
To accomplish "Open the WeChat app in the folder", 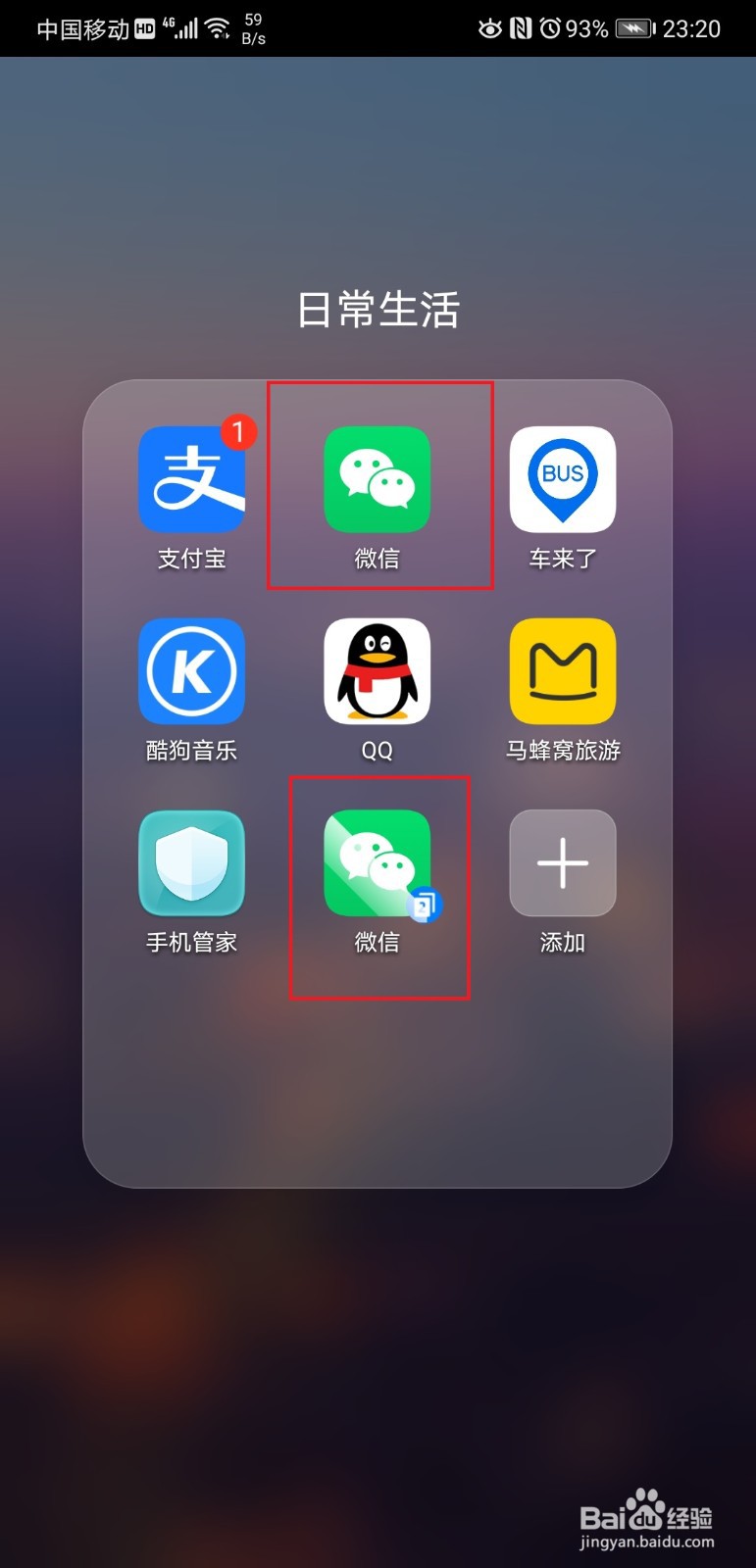I will 378,480.
